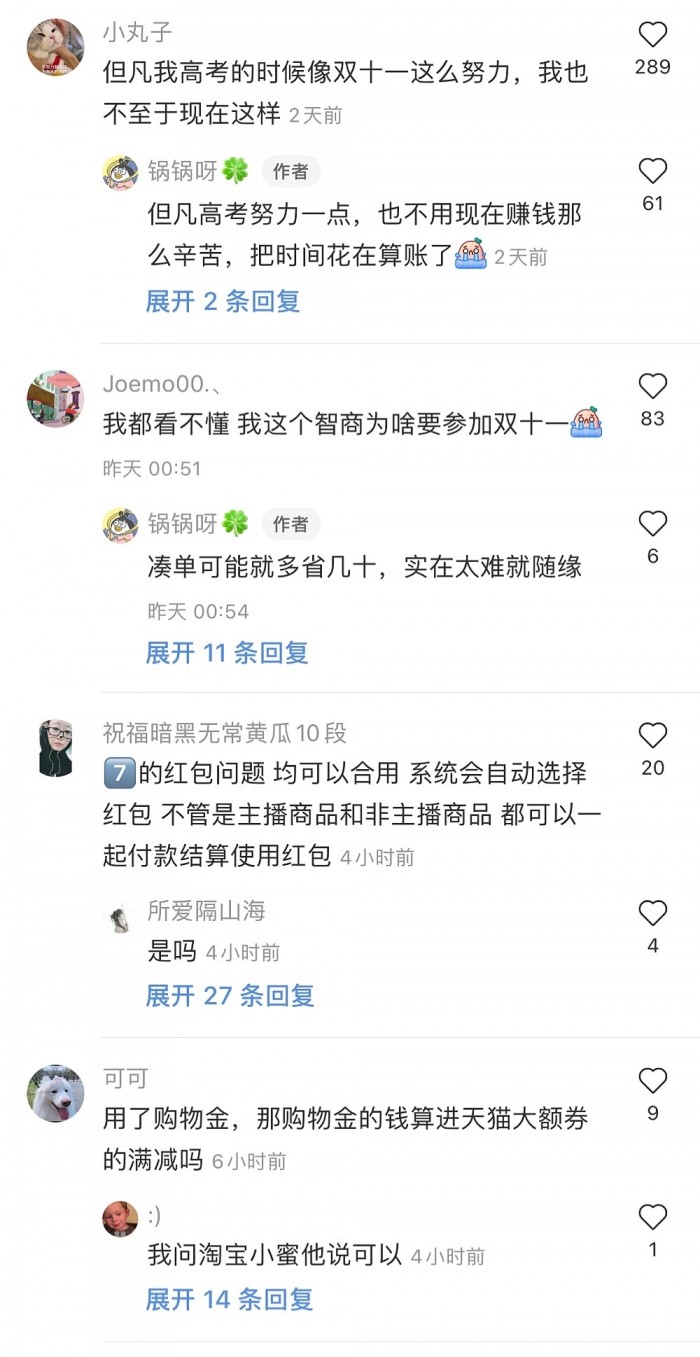Screen dimensions: 700x1357
Task: Like 小丸子's comment about 高考
Action: pos(652,36)
